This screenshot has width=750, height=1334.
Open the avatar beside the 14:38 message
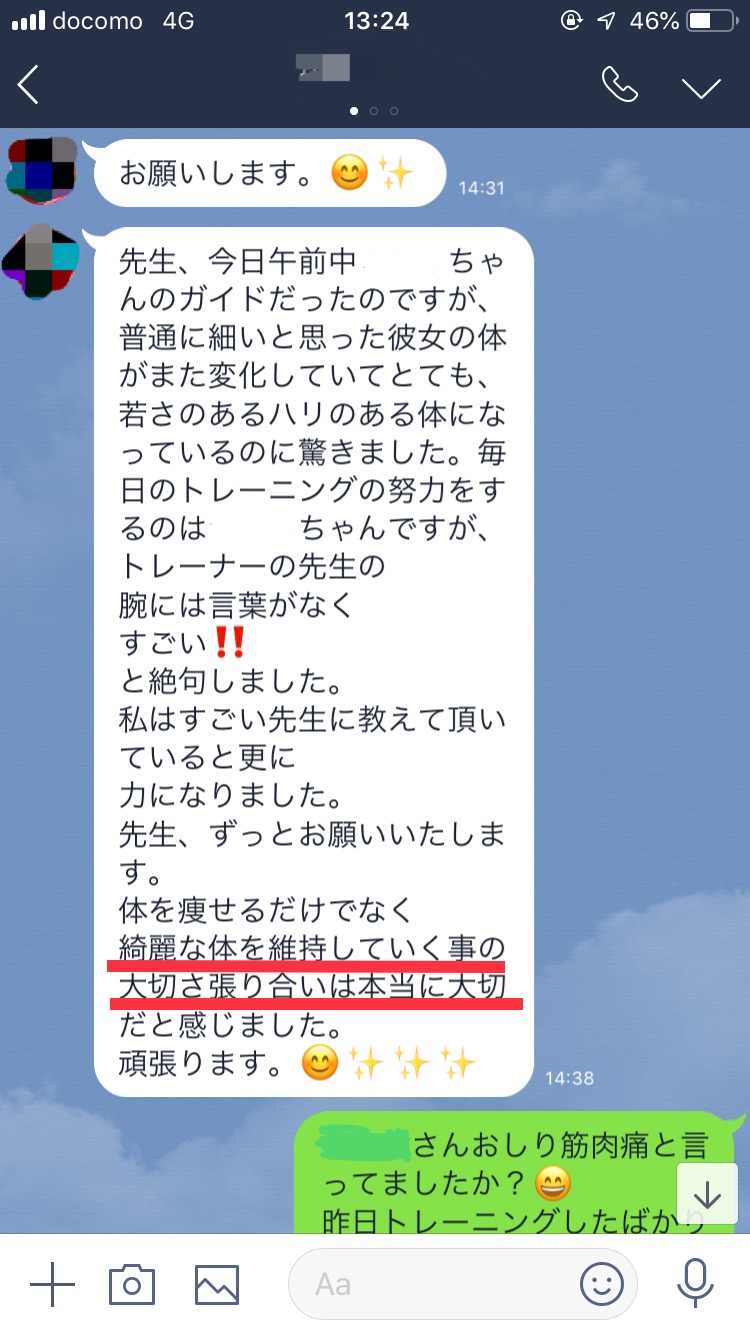click(41, 261)
